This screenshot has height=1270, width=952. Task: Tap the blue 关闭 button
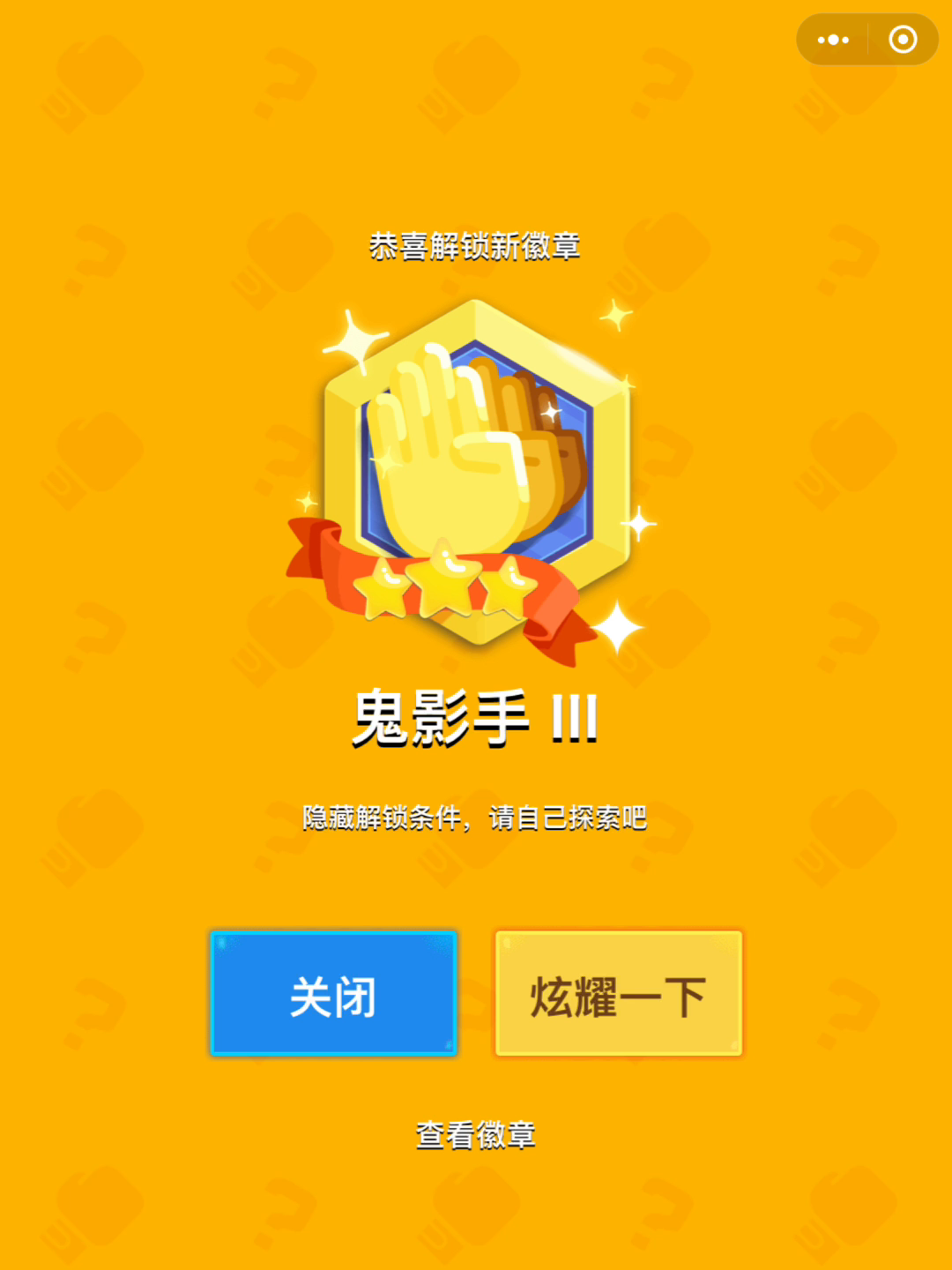[334, 994]
